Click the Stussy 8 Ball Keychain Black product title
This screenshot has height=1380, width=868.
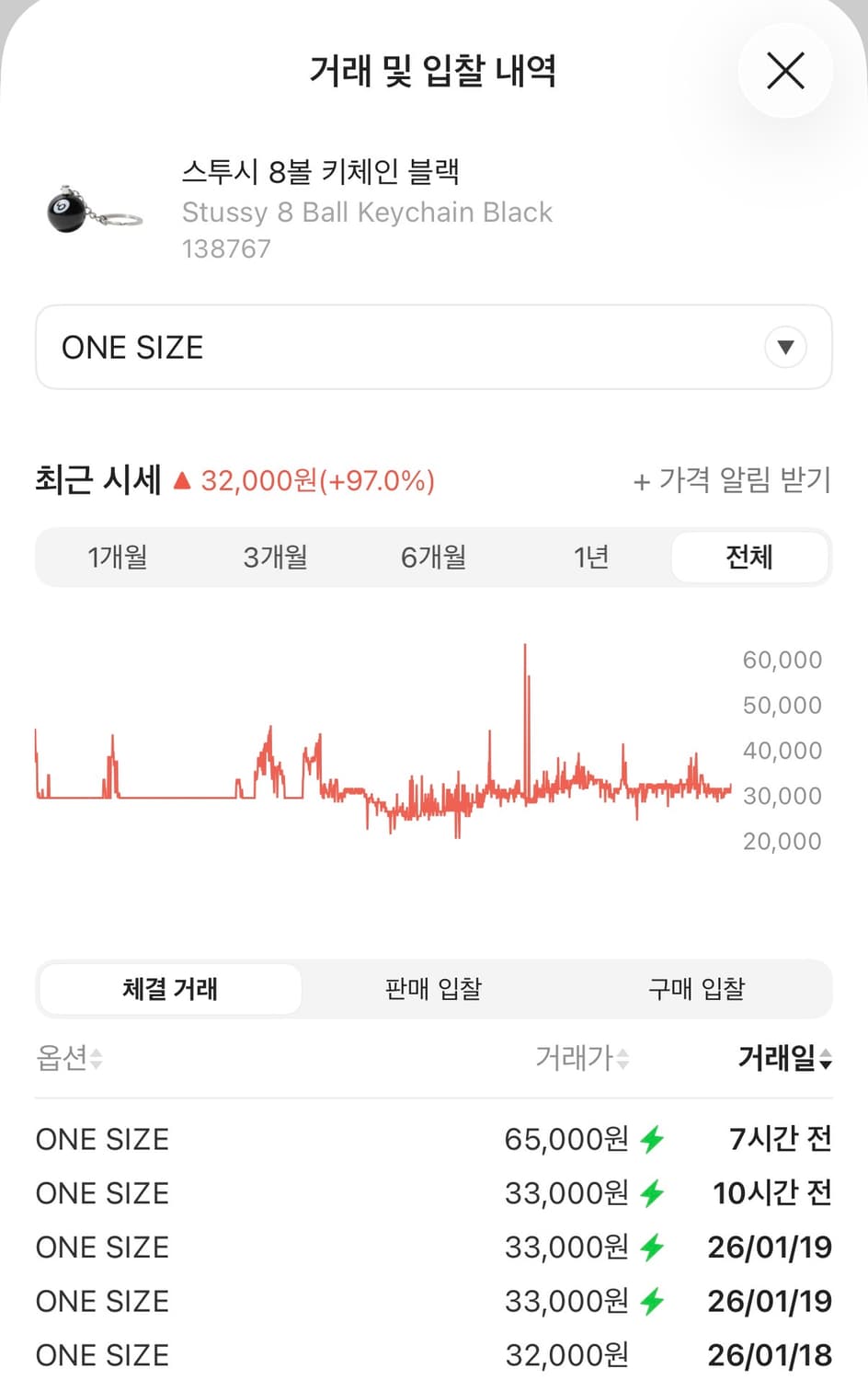point(367,212)
